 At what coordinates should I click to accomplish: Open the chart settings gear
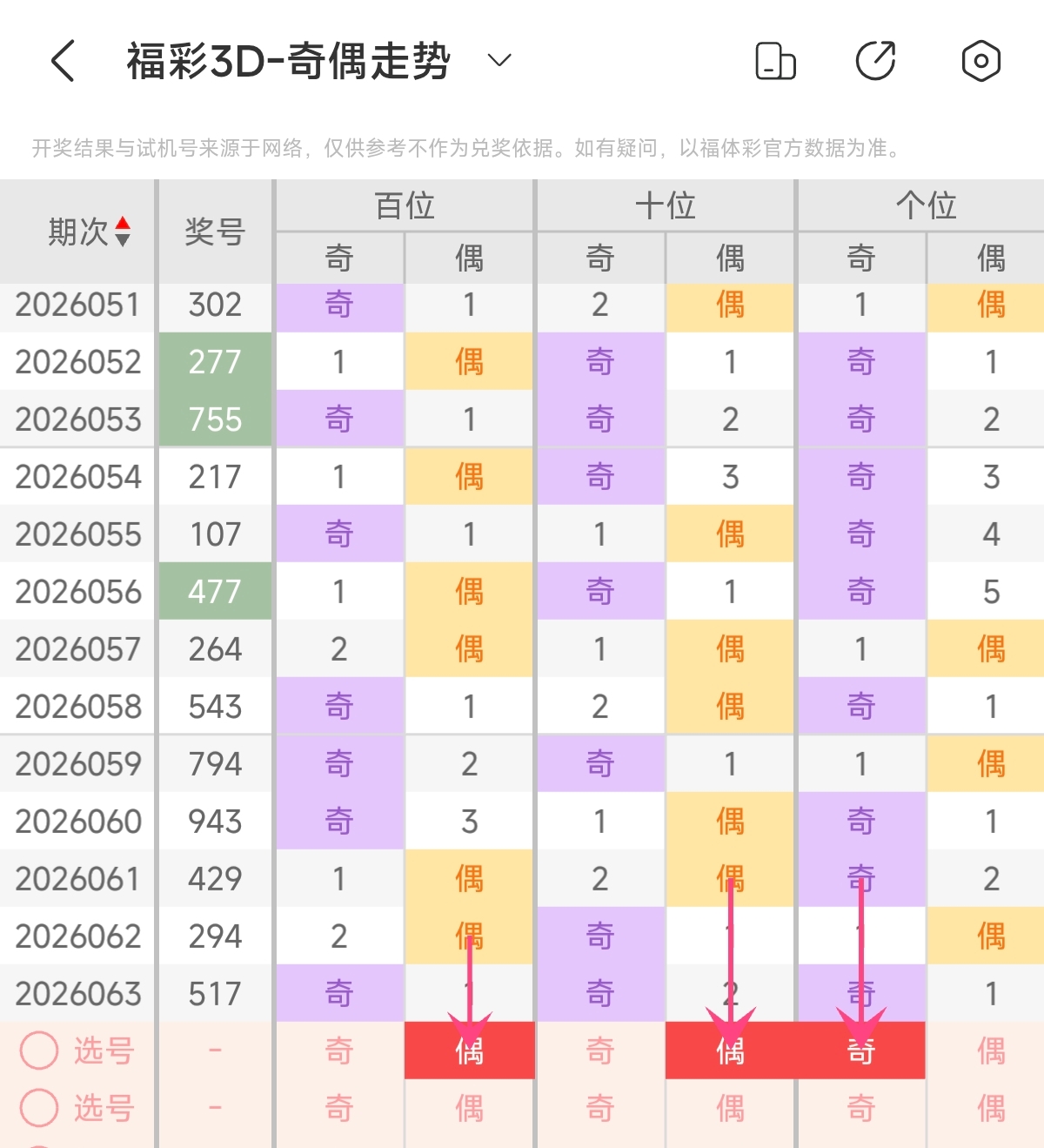980,61
